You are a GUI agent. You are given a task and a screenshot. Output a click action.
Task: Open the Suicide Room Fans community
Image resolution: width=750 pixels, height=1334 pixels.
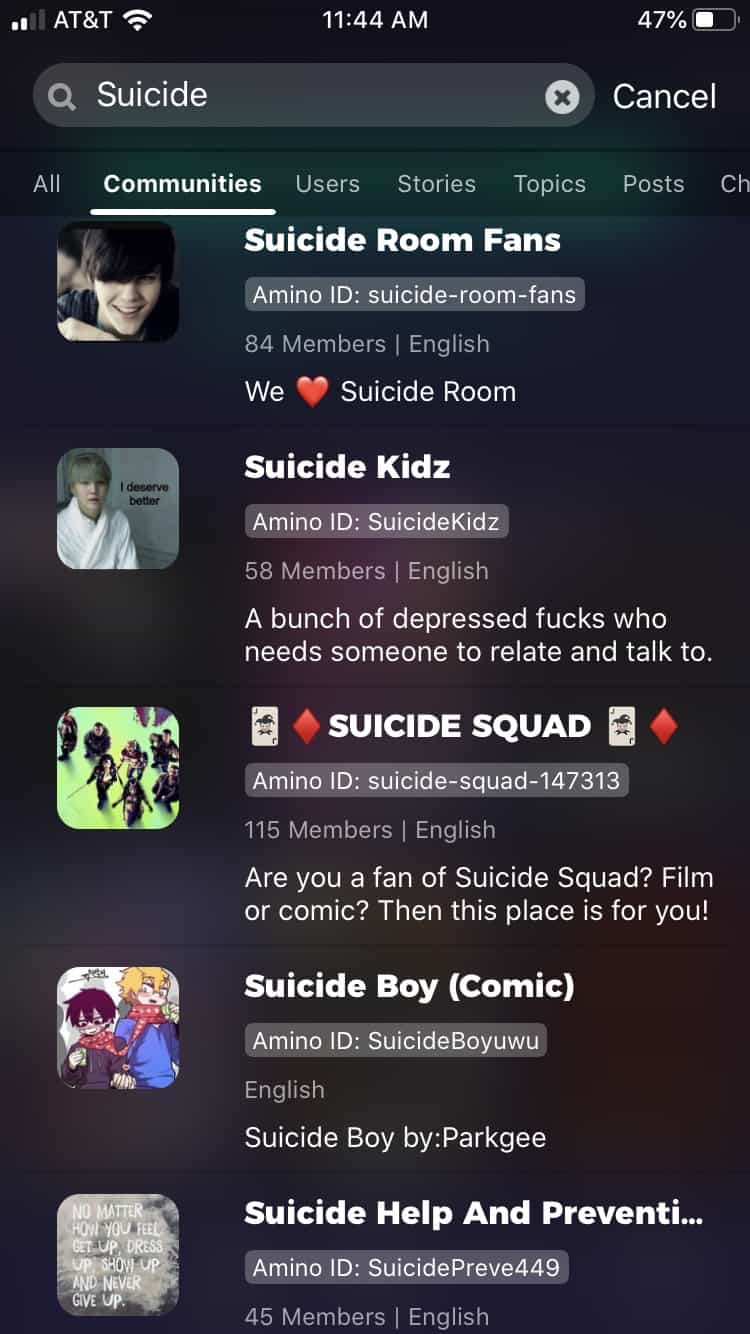(402, 241)
